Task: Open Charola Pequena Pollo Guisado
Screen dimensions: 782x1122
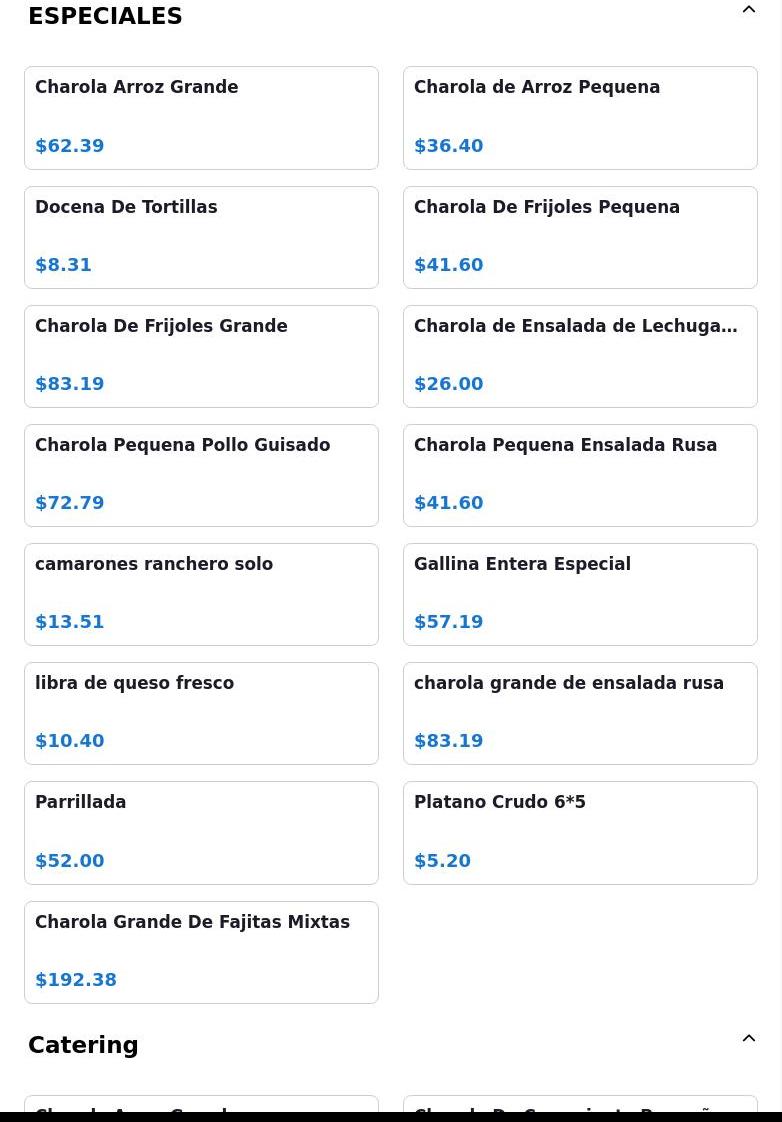Action: (201, 475)
